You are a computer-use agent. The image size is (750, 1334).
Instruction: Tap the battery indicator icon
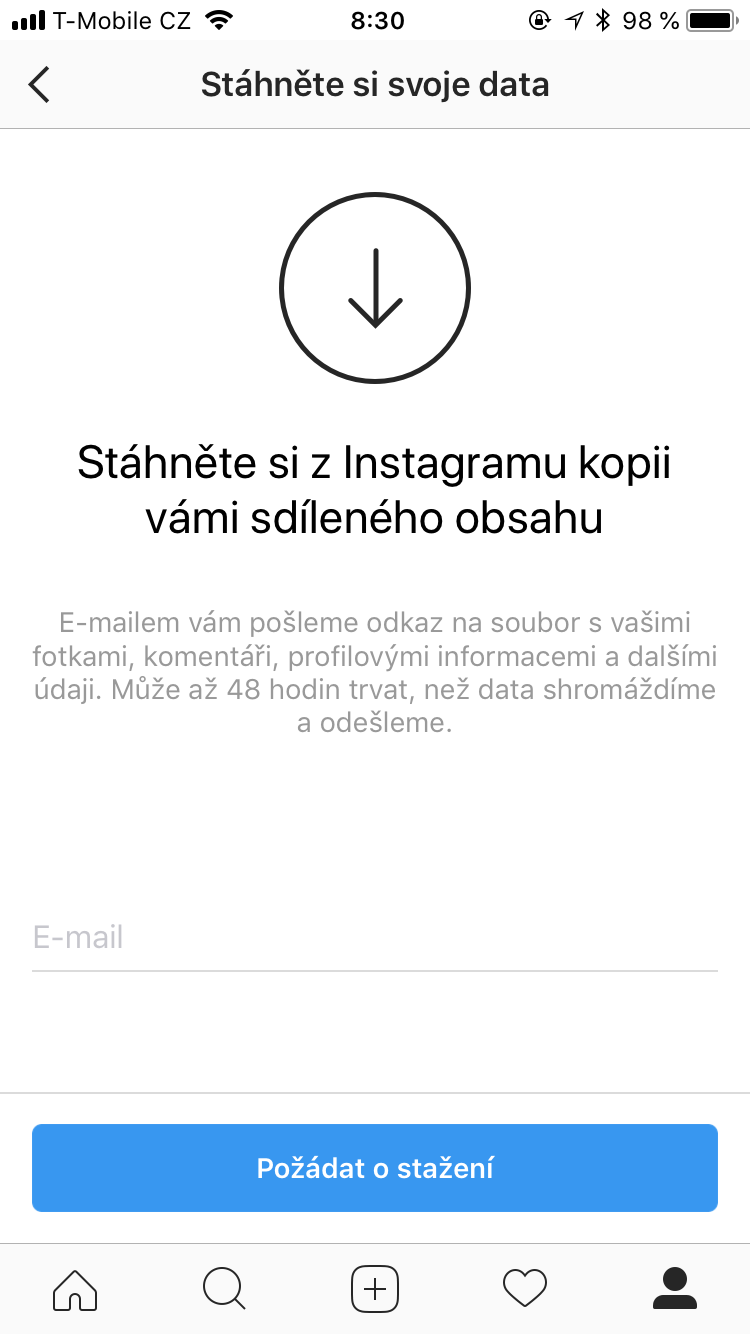713,18
